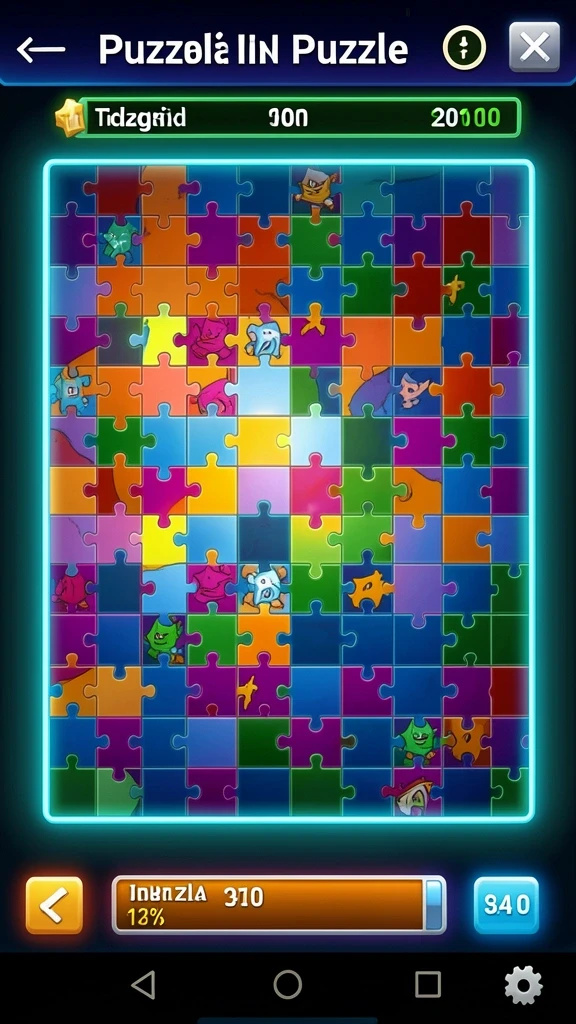
Task: Tap the blue 340 button
Action: click(x=506, y=904)
